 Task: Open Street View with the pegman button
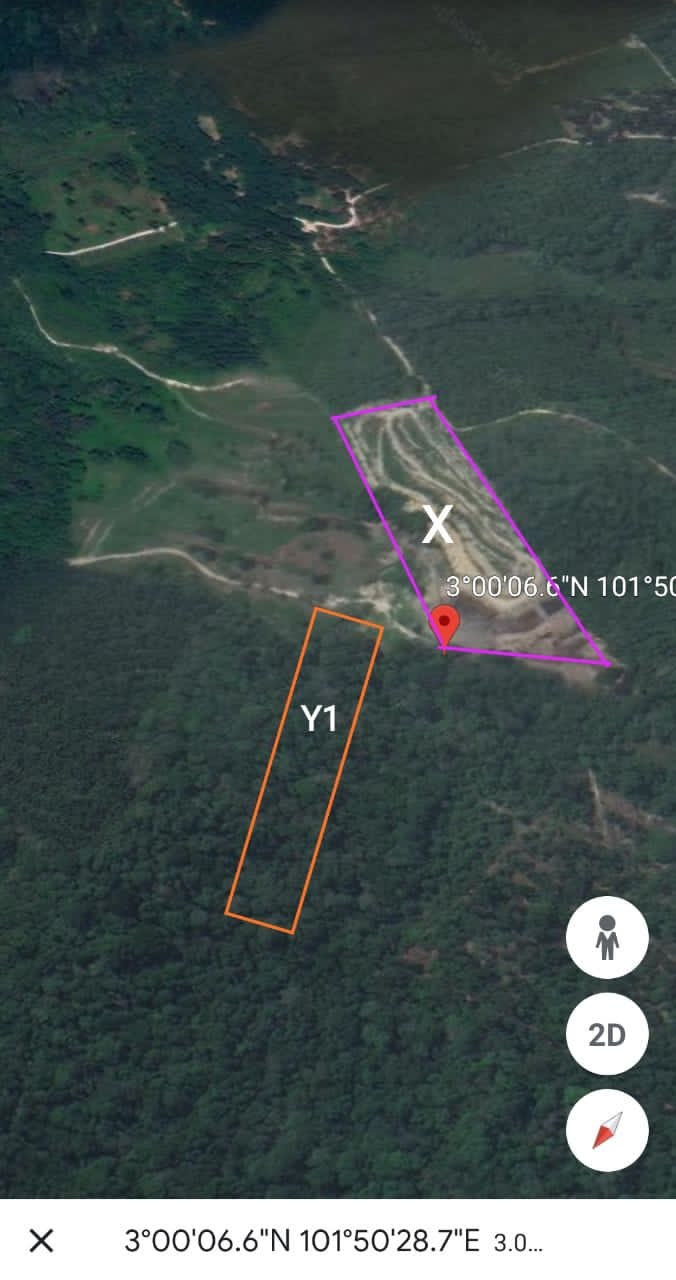click(607, 938)
